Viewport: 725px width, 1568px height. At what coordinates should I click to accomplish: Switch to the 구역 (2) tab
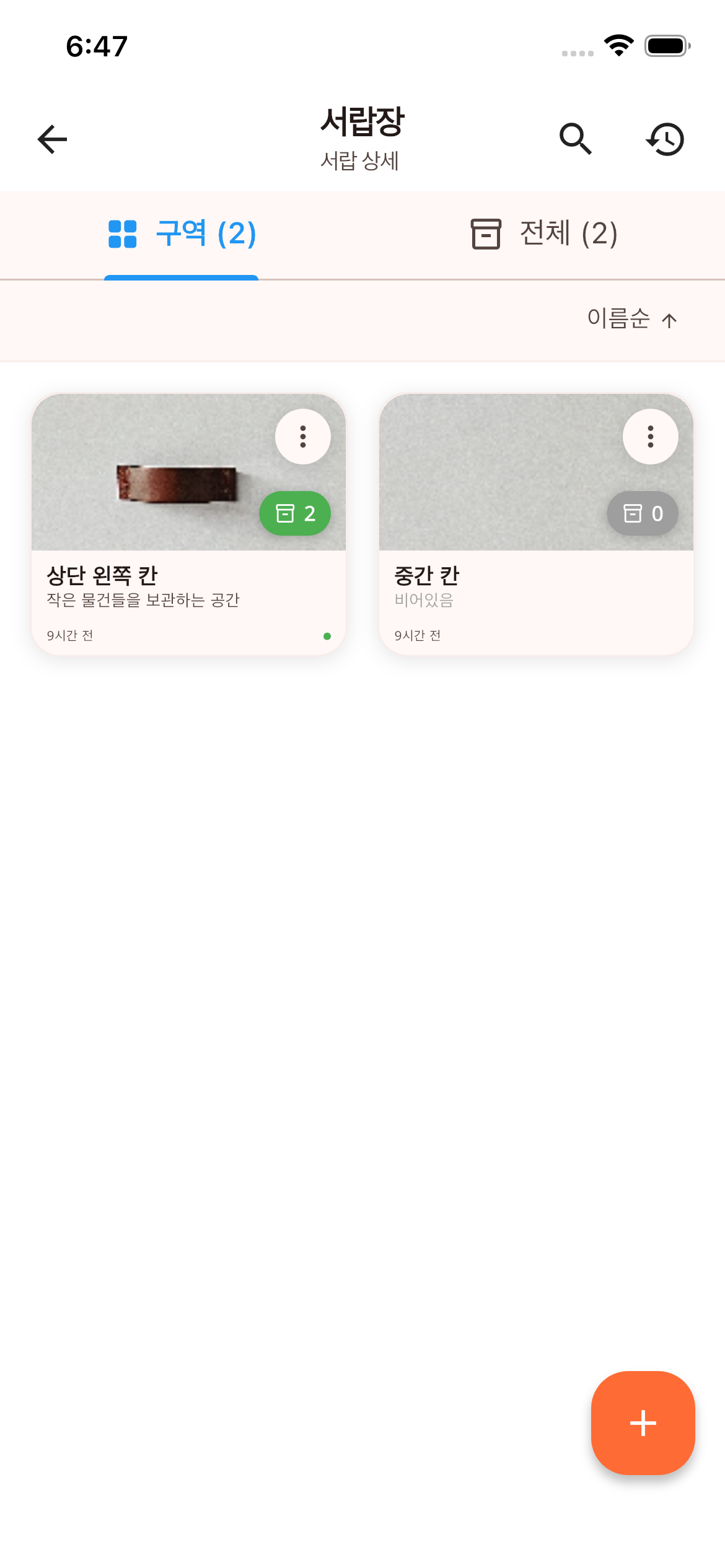click(x=182, y=235)
